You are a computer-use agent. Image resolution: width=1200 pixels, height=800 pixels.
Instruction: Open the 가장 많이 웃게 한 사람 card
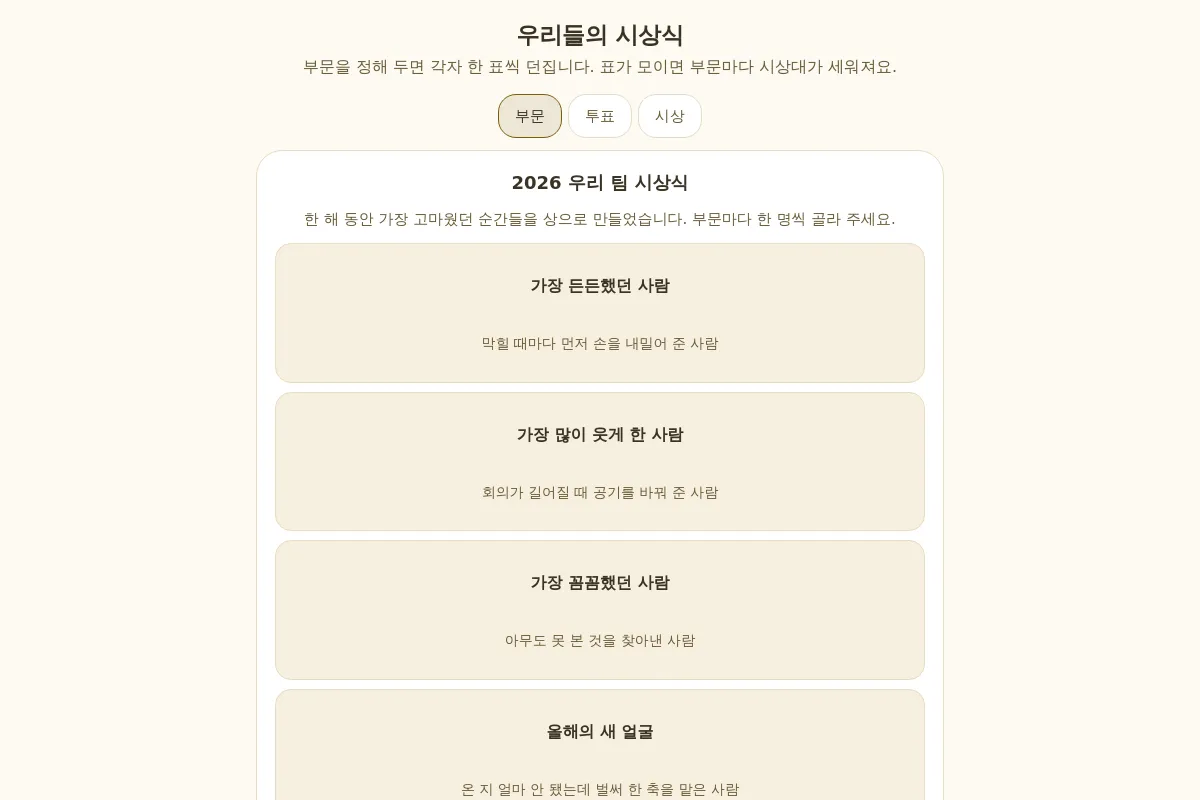tap(600, 462)
